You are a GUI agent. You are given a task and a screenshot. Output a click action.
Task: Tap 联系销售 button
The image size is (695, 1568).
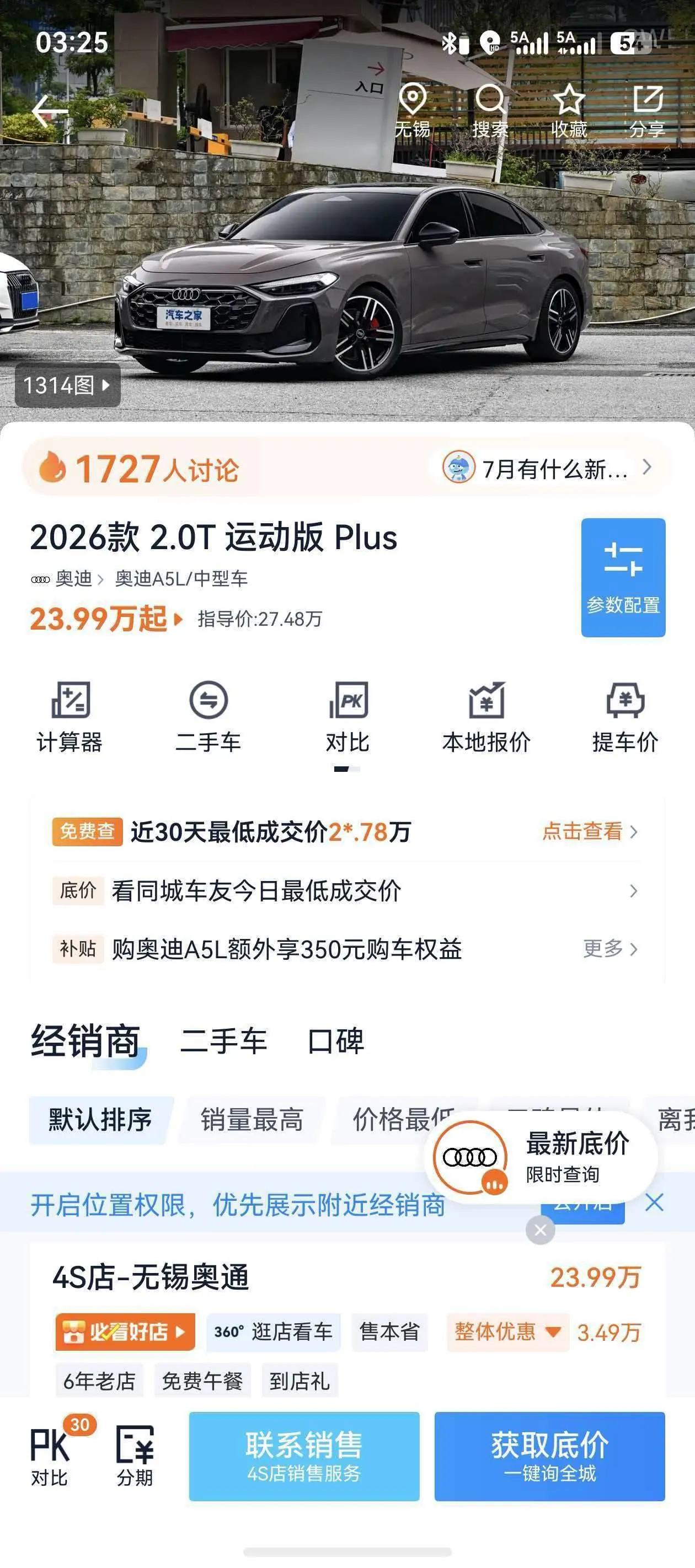click(x=304, y=1457)
